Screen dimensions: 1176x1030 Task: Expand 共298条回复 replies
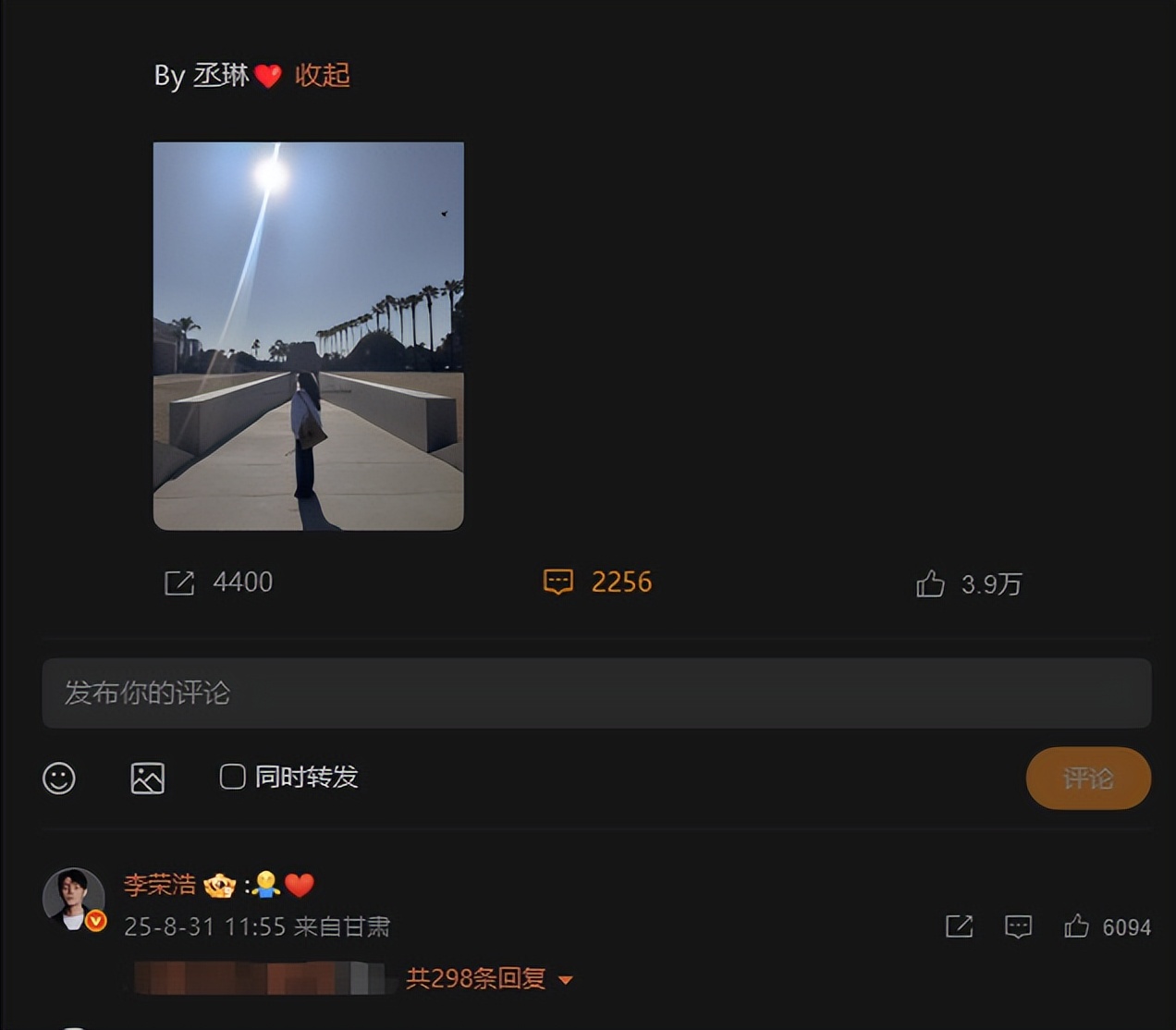488,978
